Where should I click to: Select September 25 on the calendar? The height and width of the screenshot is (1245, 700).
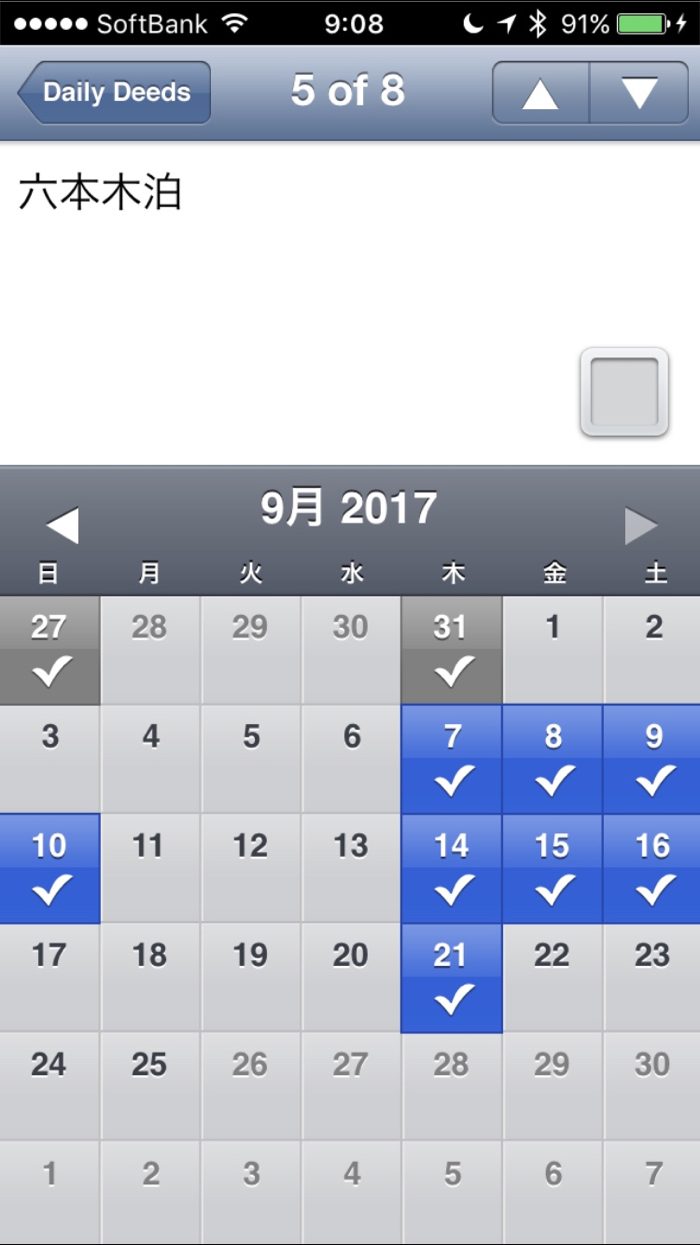(150, 1086)
